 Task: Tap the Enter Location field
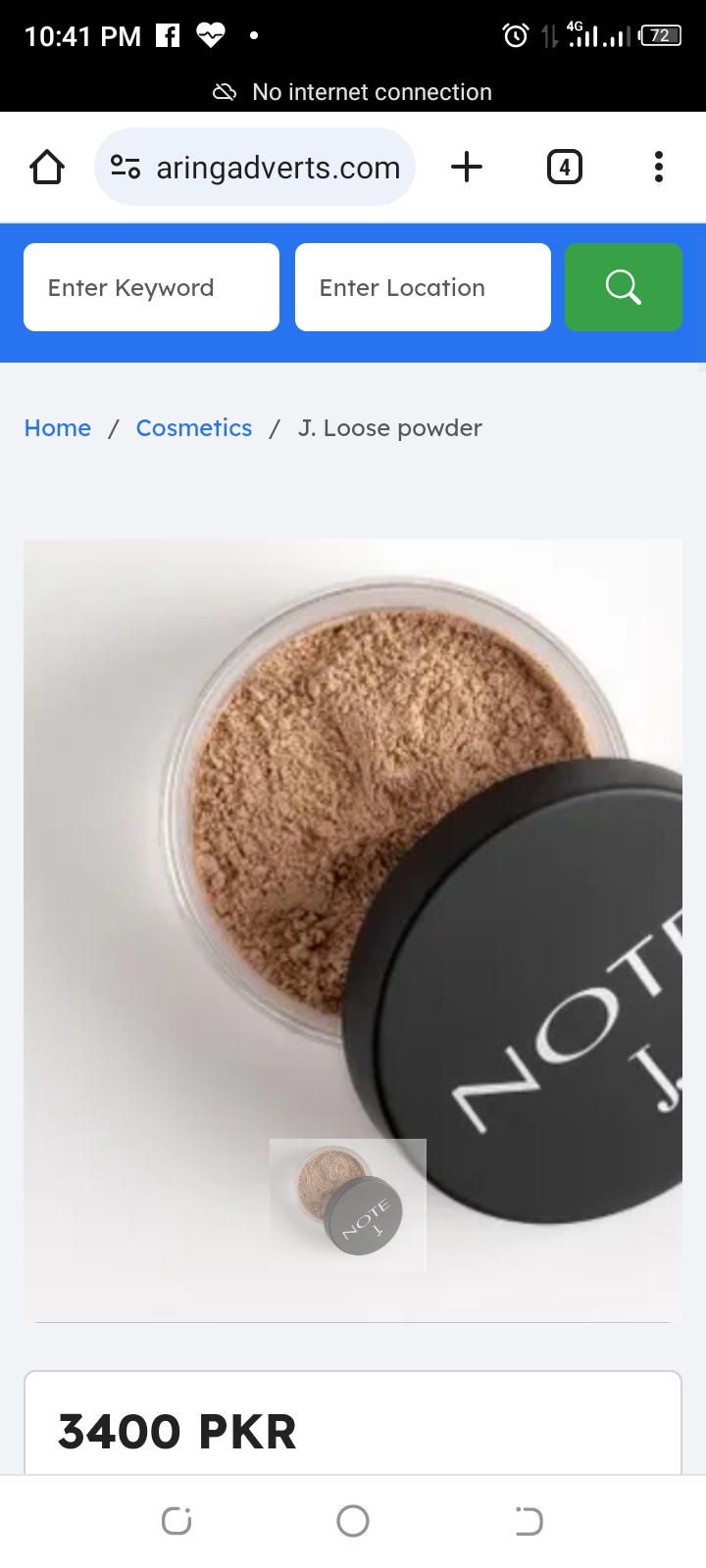[x=423, y=287]
